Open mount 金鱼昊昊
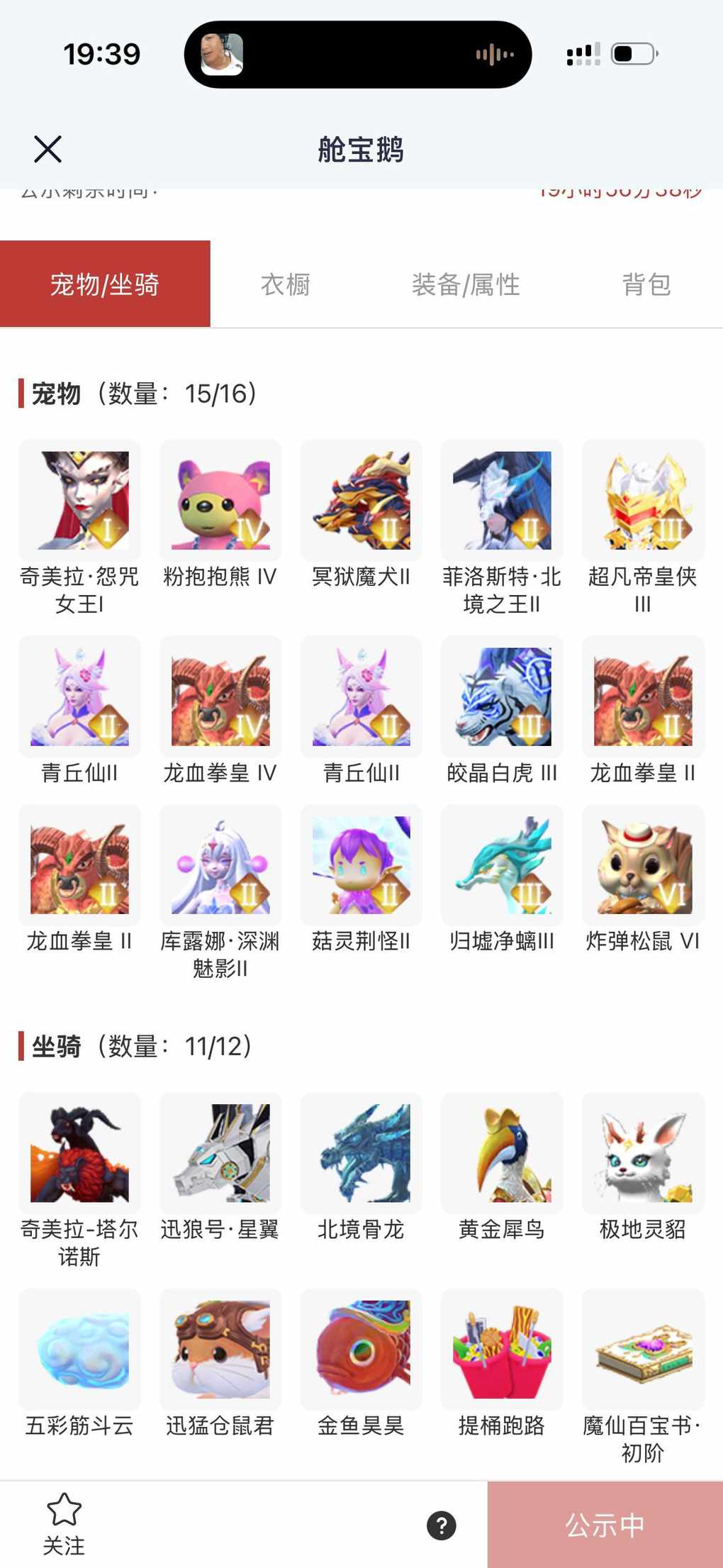 point(361,1349)
